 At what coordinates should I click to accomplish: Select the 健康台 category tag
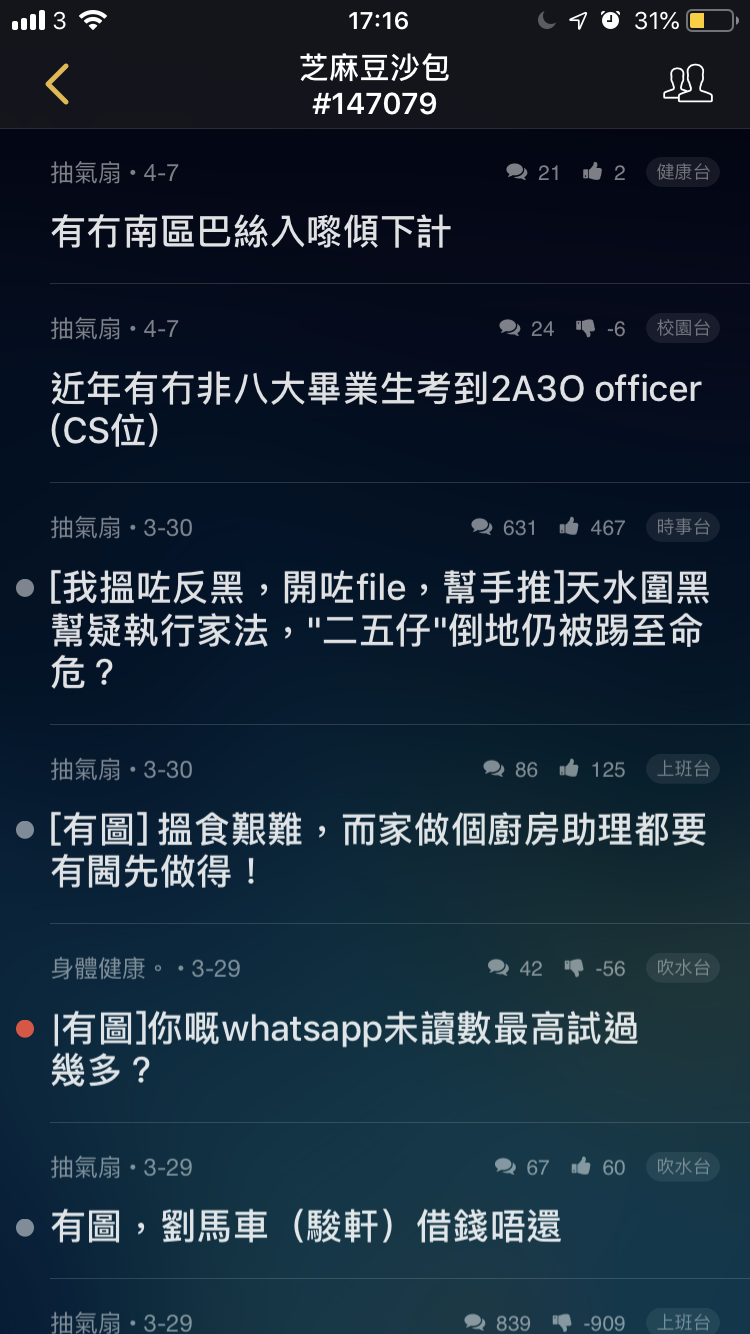click(x=683, y=172)
